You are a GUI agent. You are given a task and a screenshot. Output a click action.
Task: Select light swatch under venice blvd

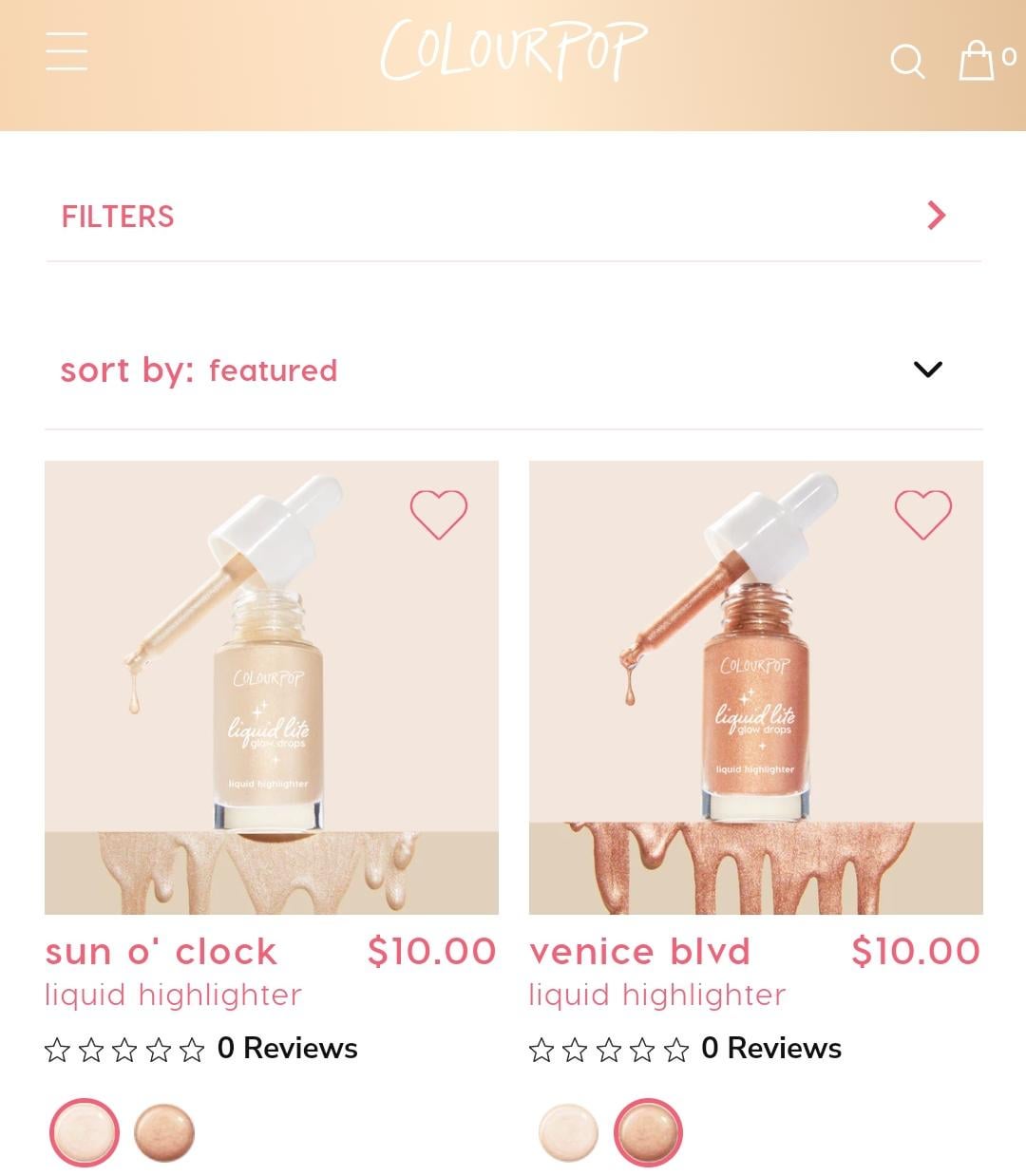[568, 1132]
